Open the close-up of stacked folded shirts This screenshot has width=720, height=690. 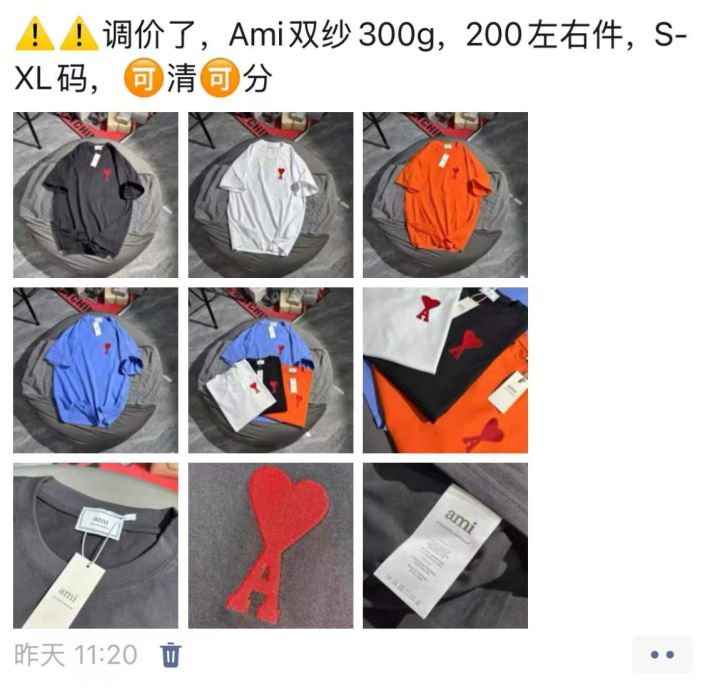[x=445, y=370]
